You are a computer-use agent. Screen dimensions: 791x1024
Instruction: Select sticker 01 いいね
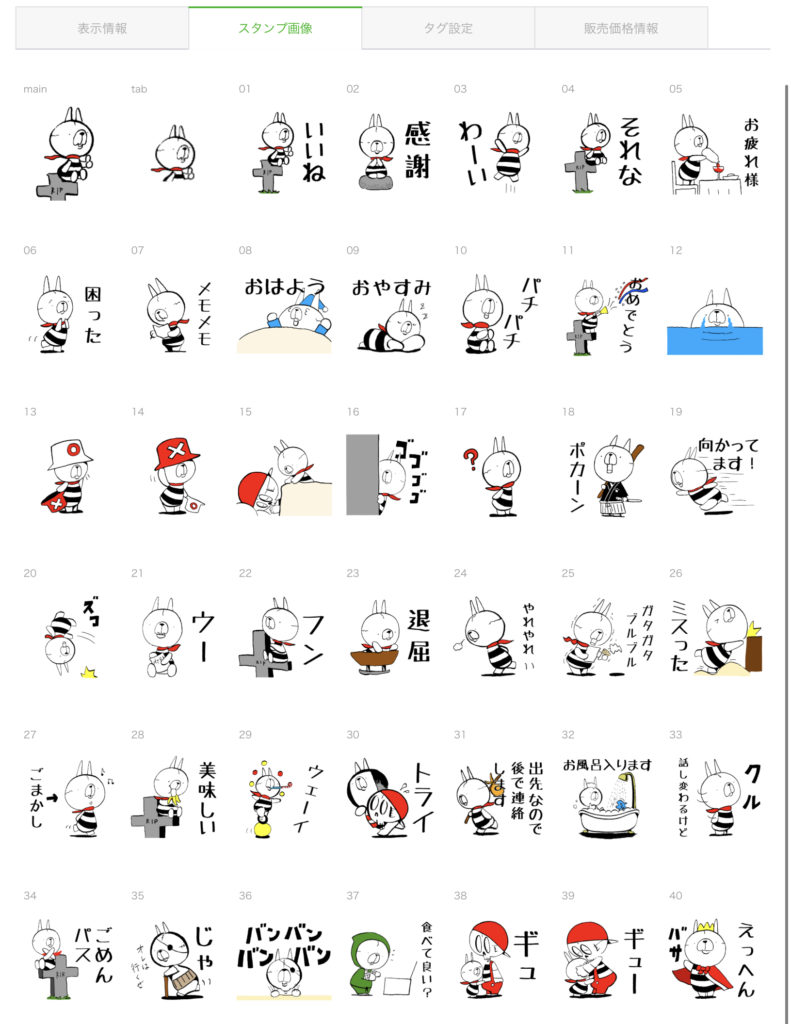click(285, 152)
